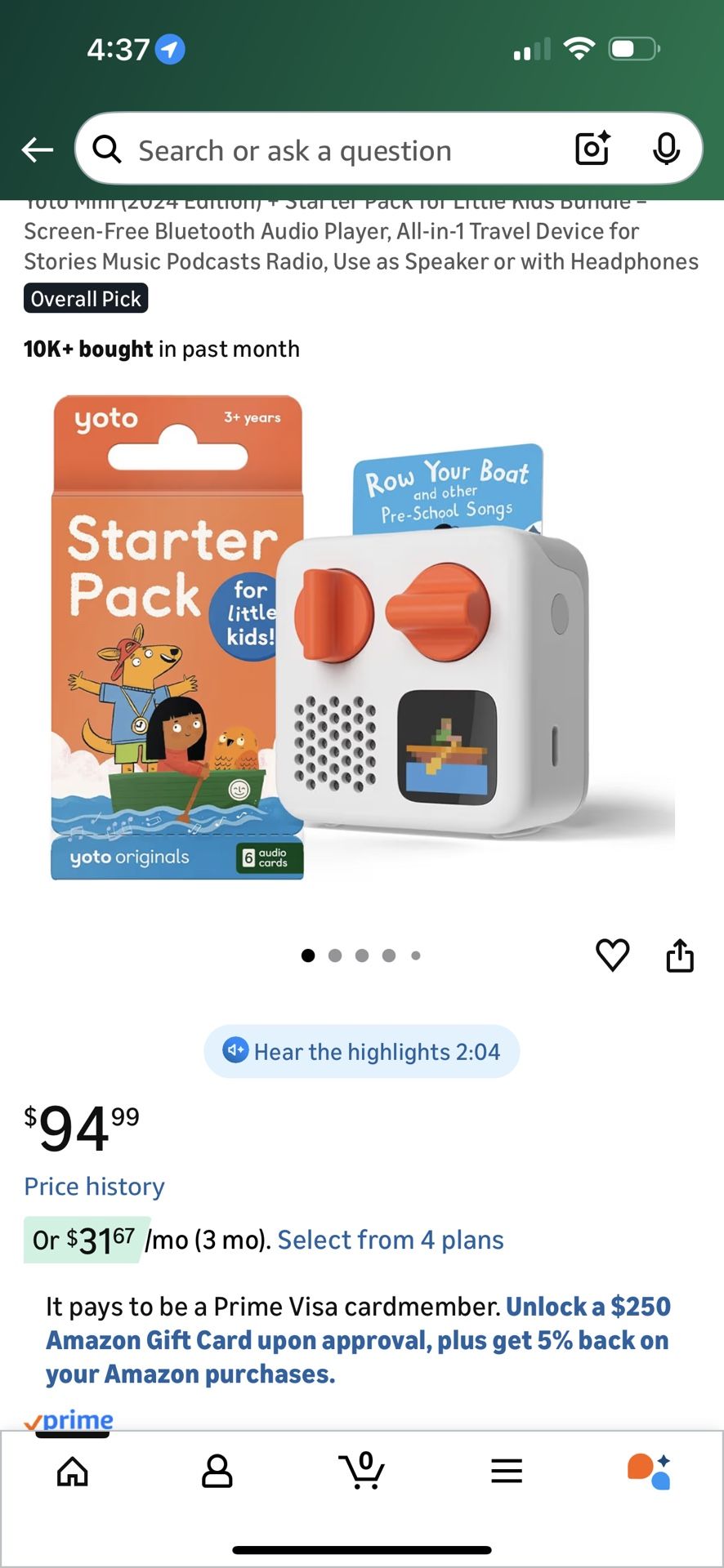
Task: Go to your account profile icon
Action: tap(217, 1471)
